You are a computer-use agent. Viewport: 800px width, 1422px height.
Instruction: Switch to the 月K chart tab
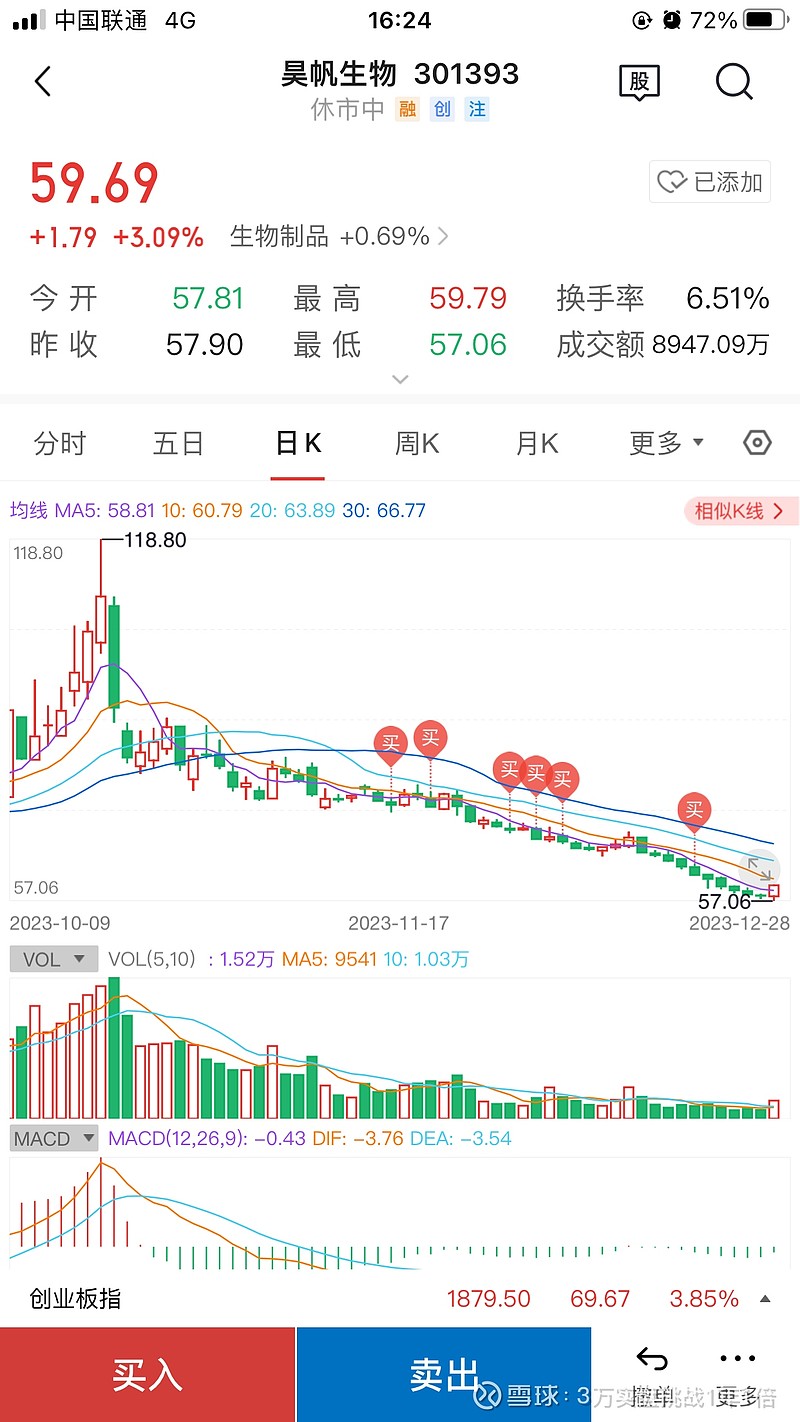(537, 443)
